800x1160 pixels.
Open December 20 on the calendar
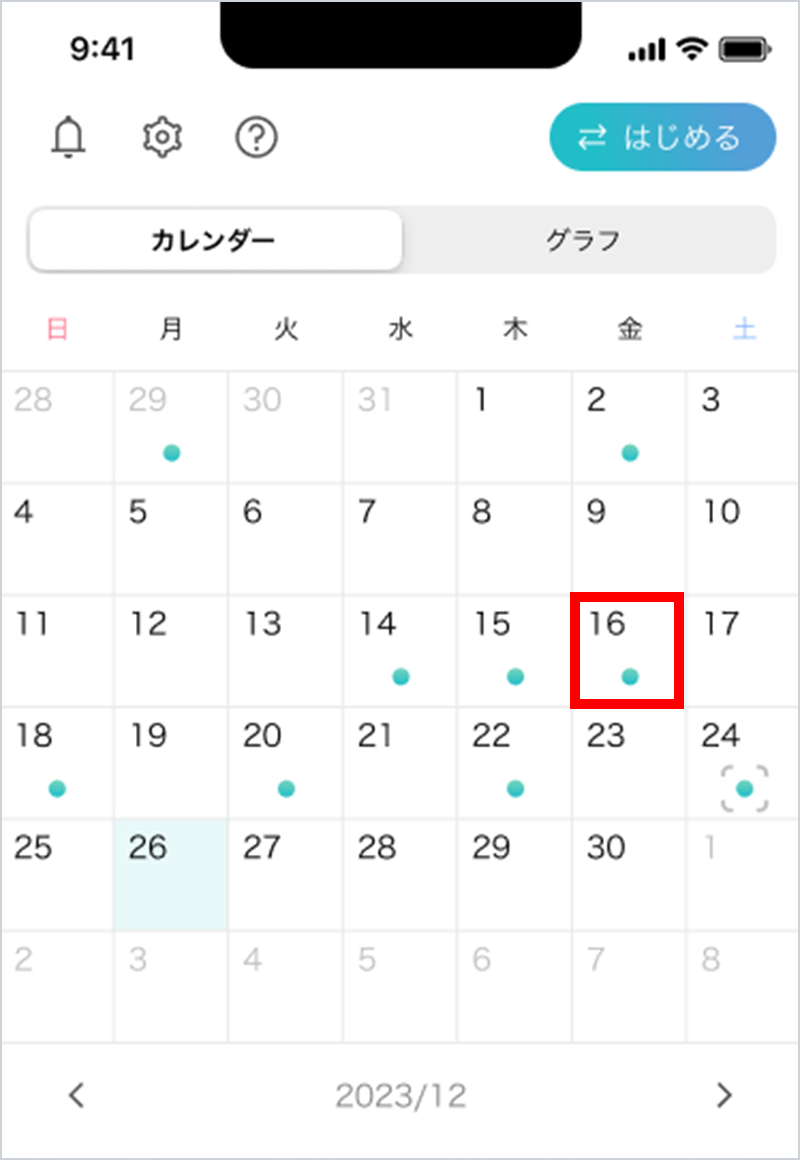(x=285, y=762)
